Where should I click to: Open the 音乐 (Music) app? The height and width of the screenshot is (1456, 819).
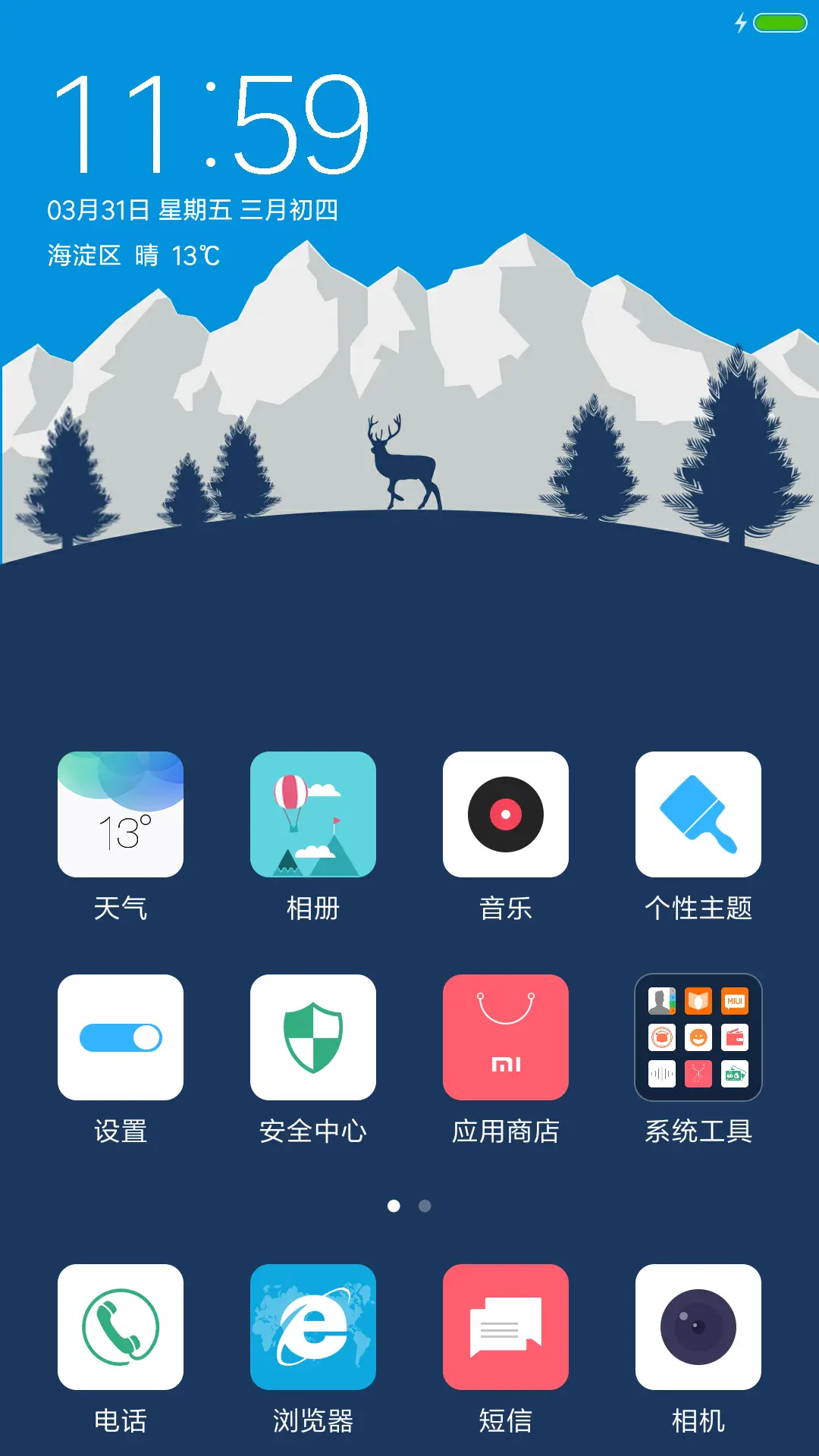point(506,813)
